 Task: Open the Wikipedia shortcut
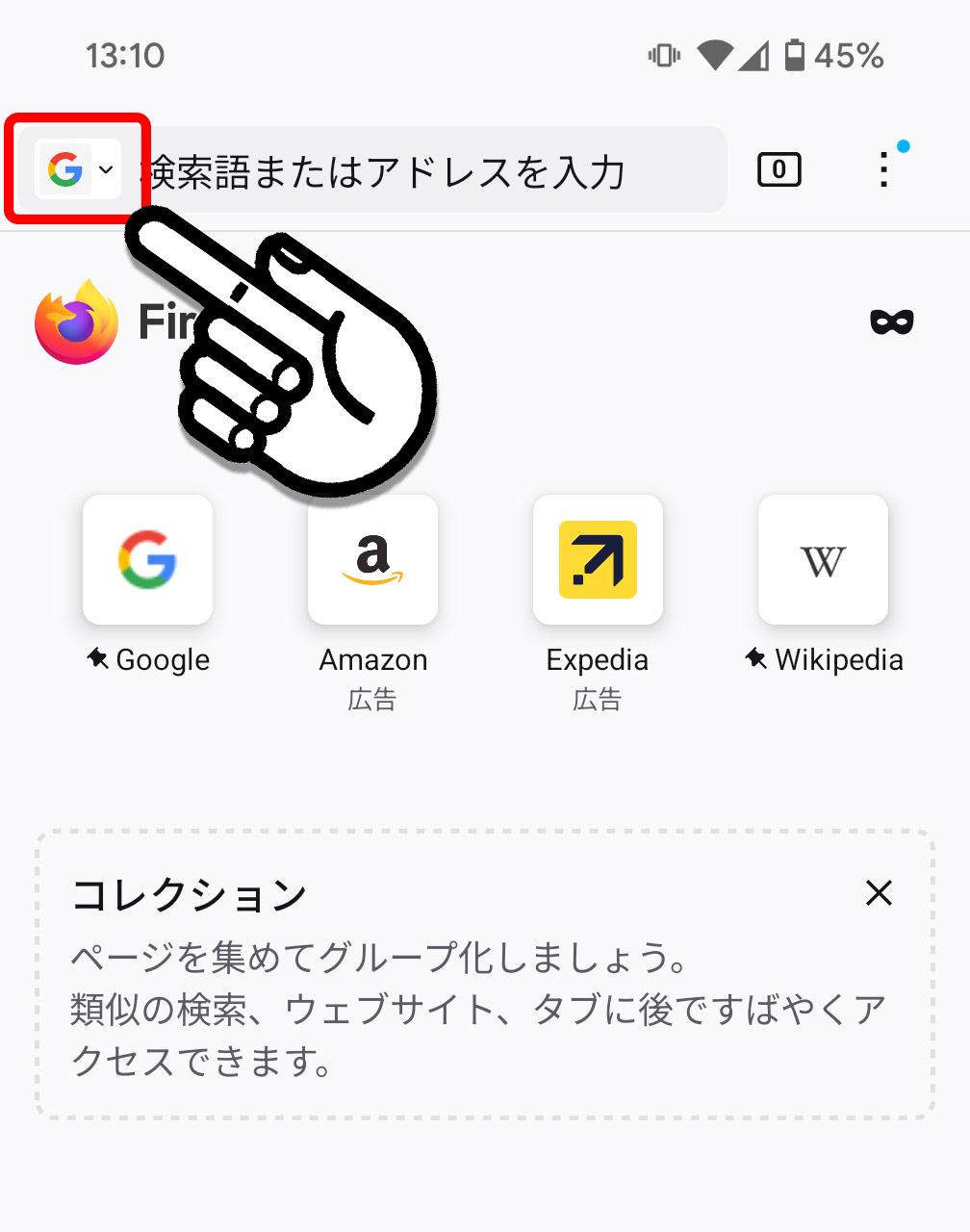click(823, 559)
